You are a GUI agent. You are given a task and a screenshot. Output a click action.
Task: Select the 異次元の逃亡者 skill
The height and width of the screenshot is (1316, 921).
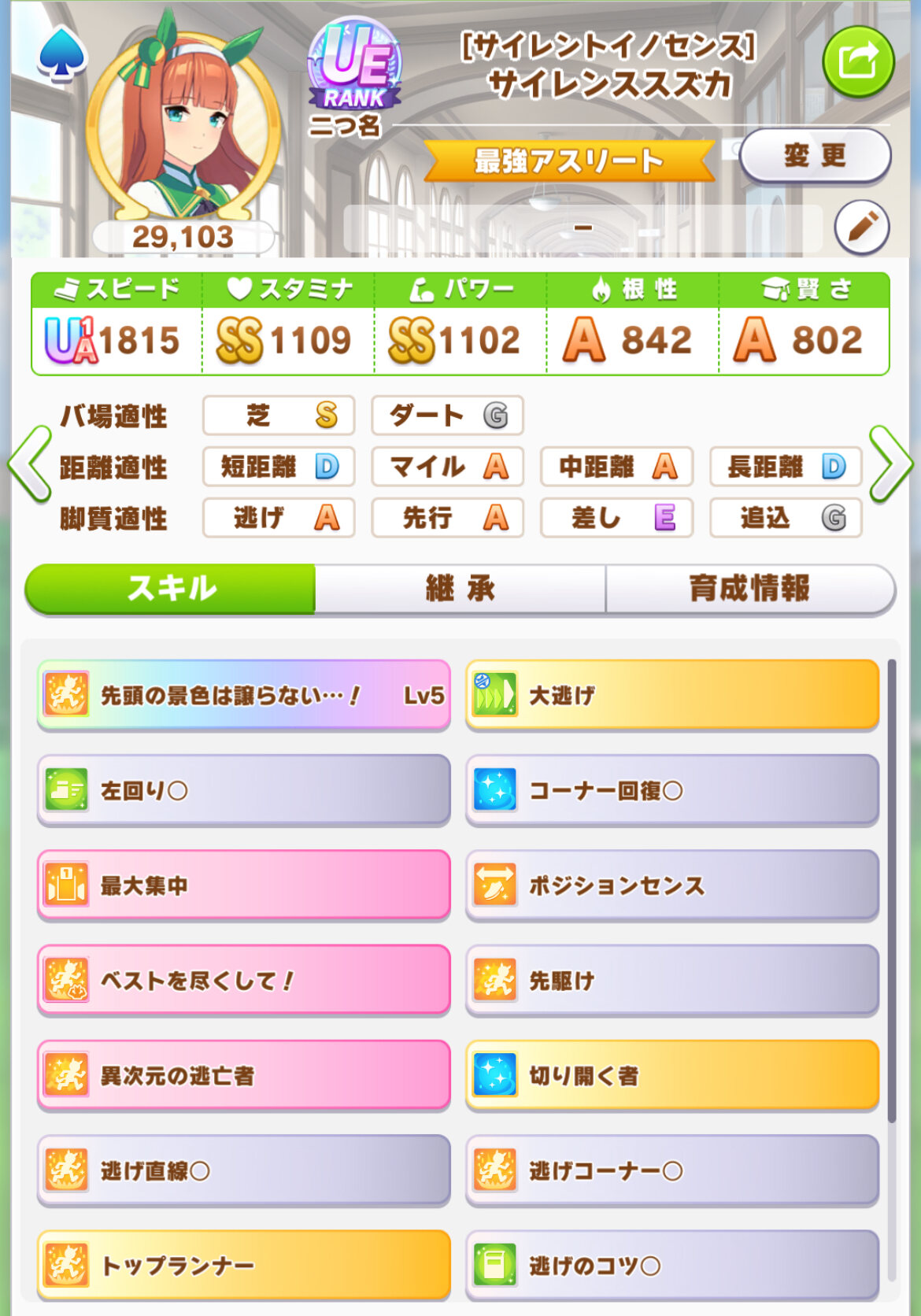[x=244, y=1076]
